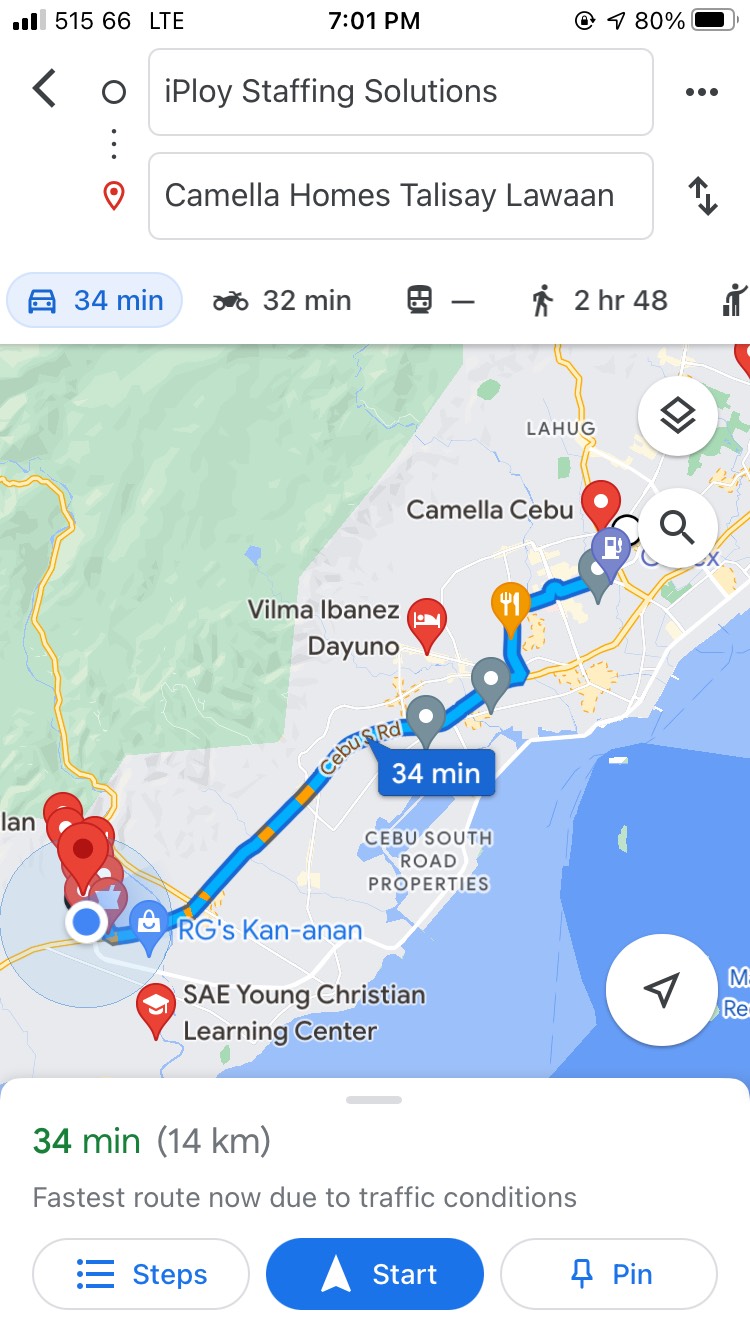Search along the route

pyautogui.click(x=677, y=526)
